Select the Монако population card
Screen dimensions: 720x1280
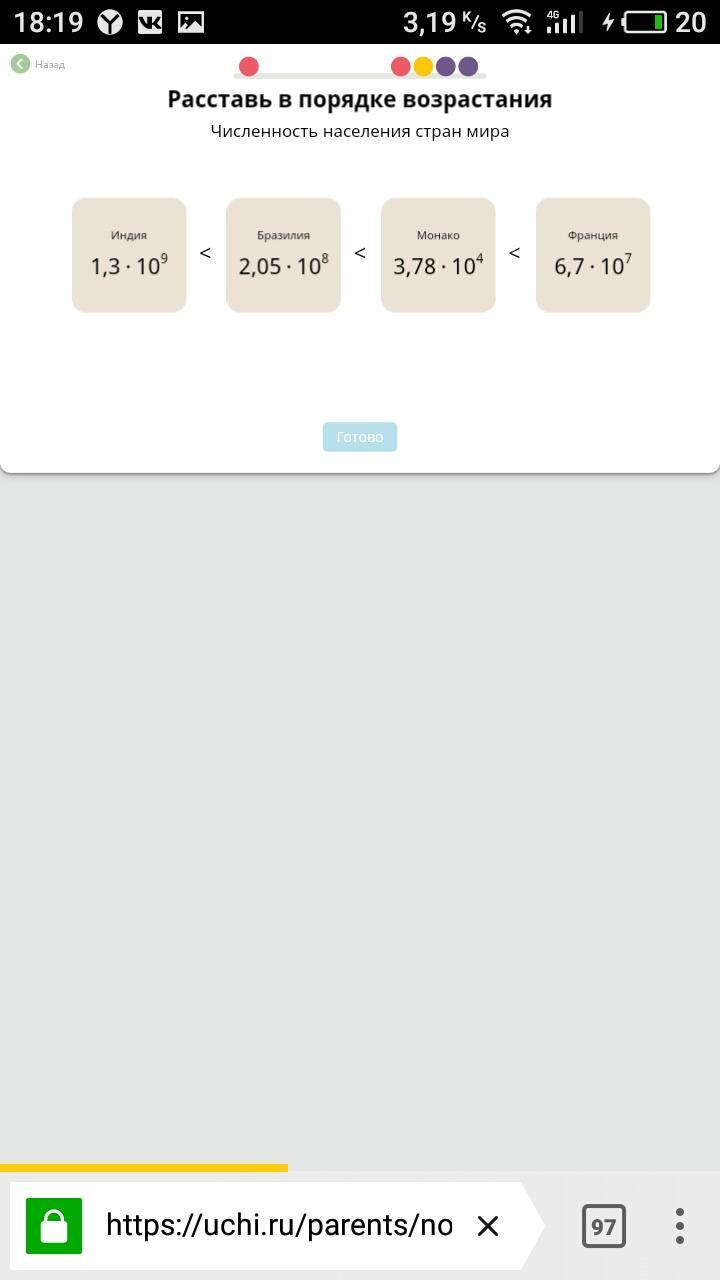(438, 255)
